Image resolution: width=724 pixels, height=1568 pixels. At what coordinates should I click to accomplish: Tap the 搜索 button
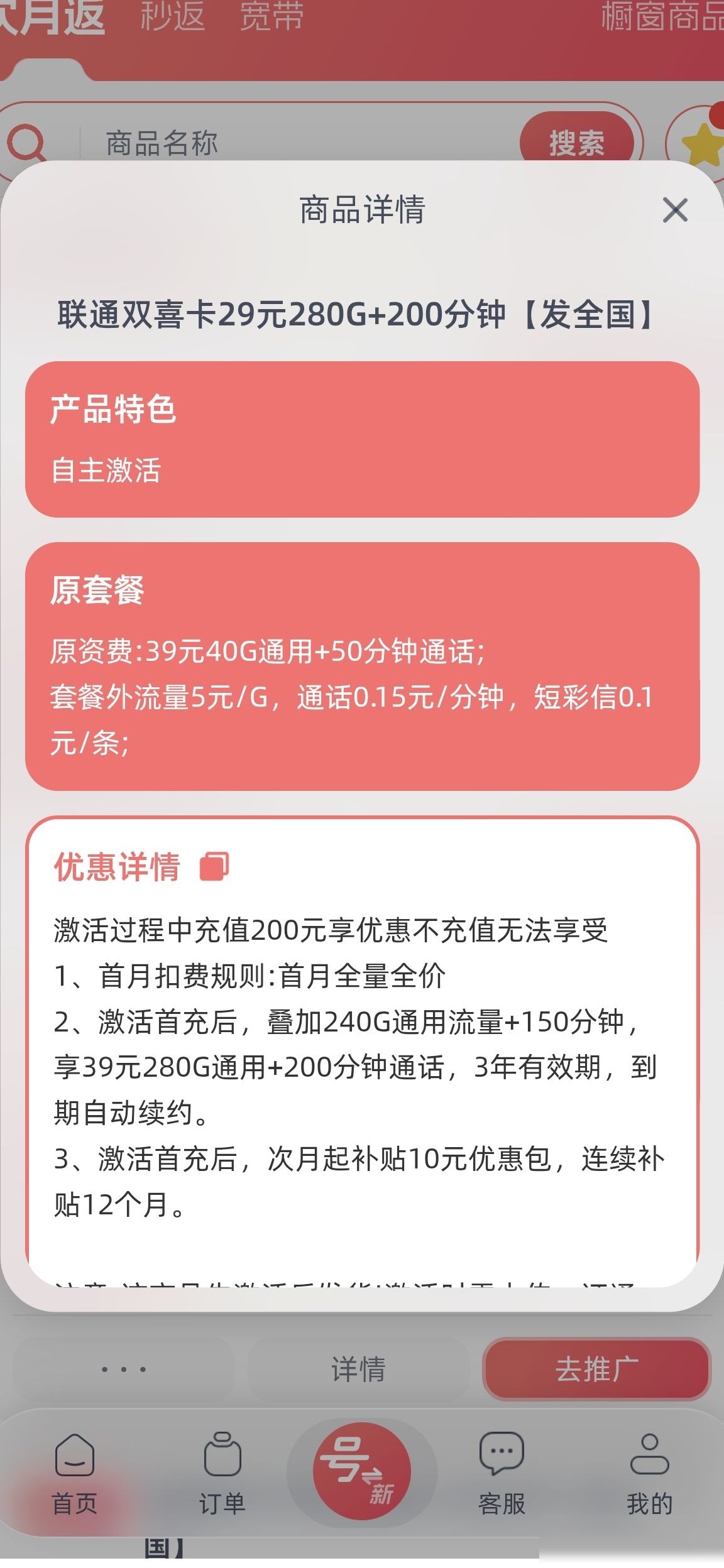[576, 143]
